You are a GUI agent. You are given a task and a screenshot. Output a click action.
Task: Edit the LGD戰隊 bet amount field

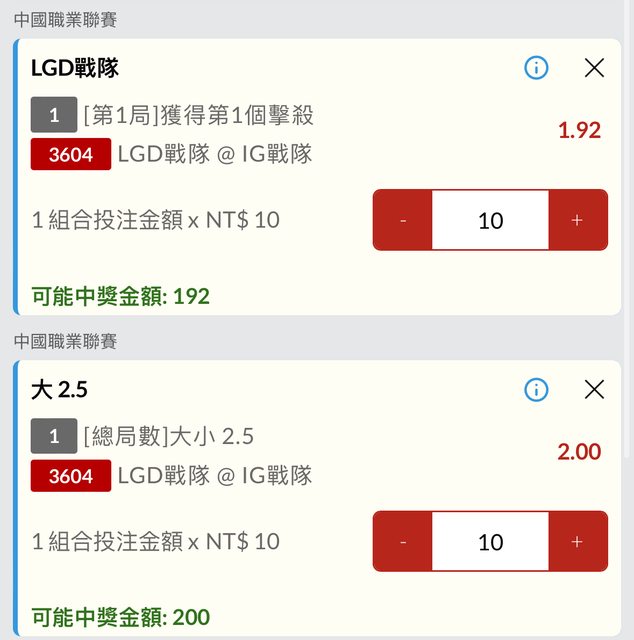coord(490,220)
